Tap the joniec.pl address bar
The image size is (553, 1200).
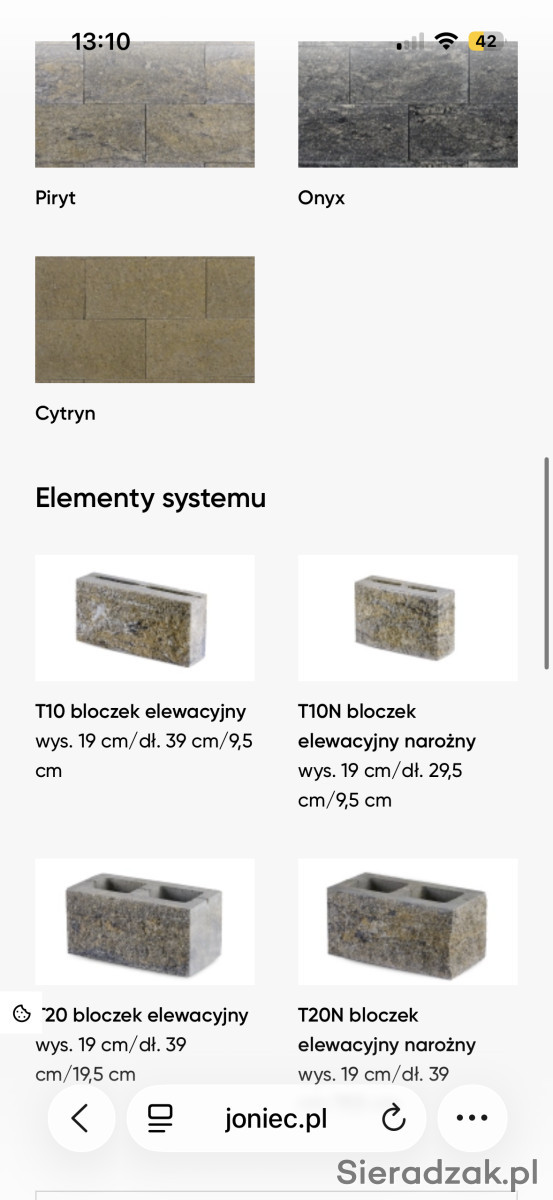276,1119
